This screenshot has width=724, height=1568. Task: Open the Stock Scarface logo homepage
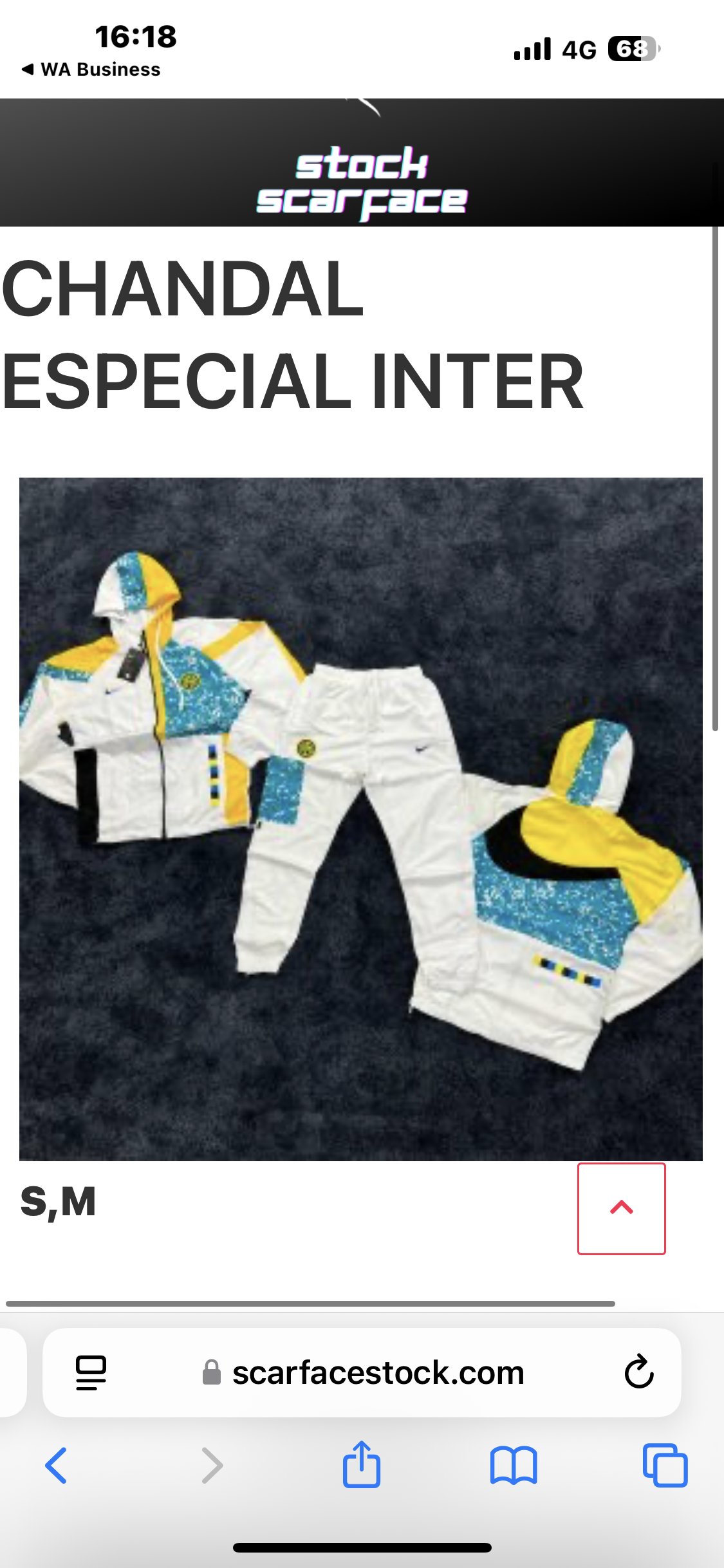[x=362, y=182]
